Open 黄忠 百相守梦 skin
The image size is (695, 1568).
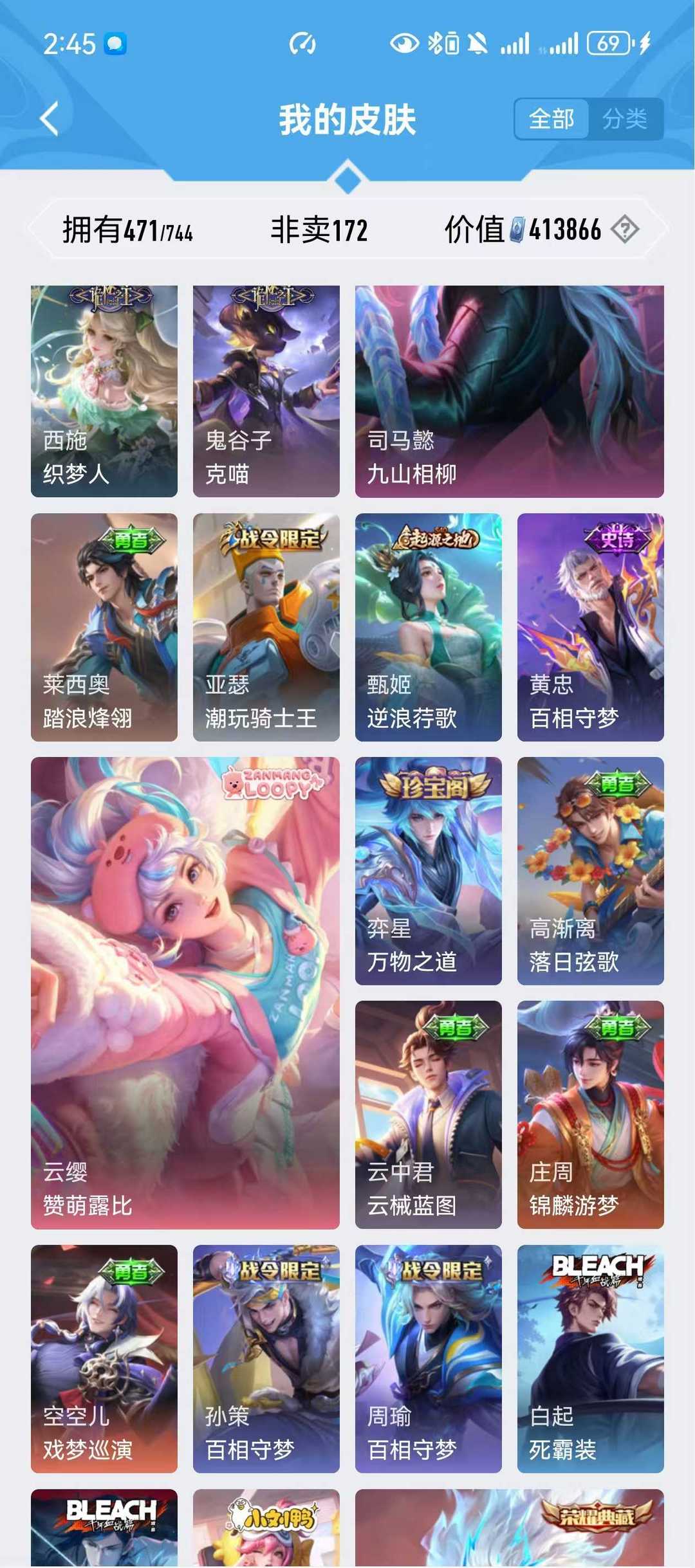click(x=590, y=627)
